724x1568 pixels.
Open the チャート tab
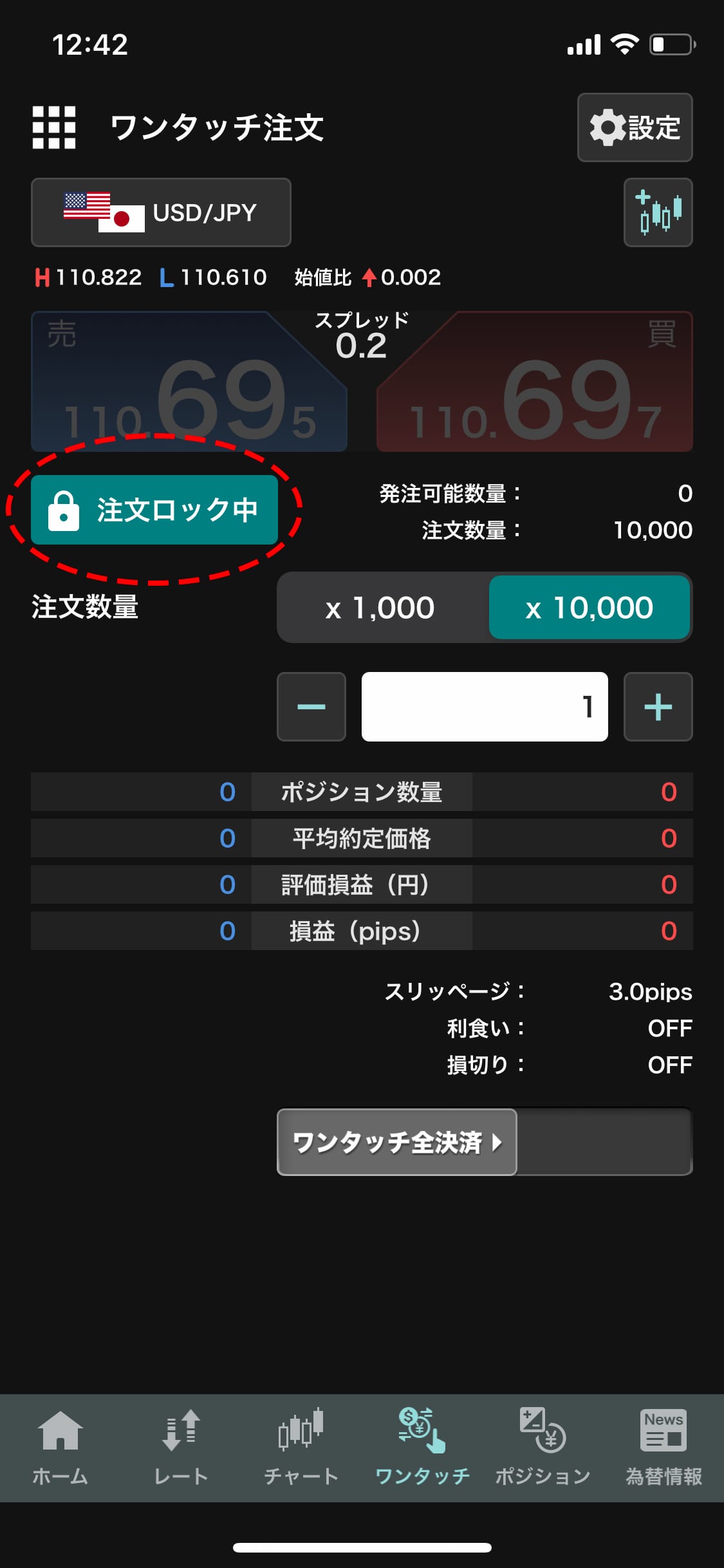tap(301, 1447)
